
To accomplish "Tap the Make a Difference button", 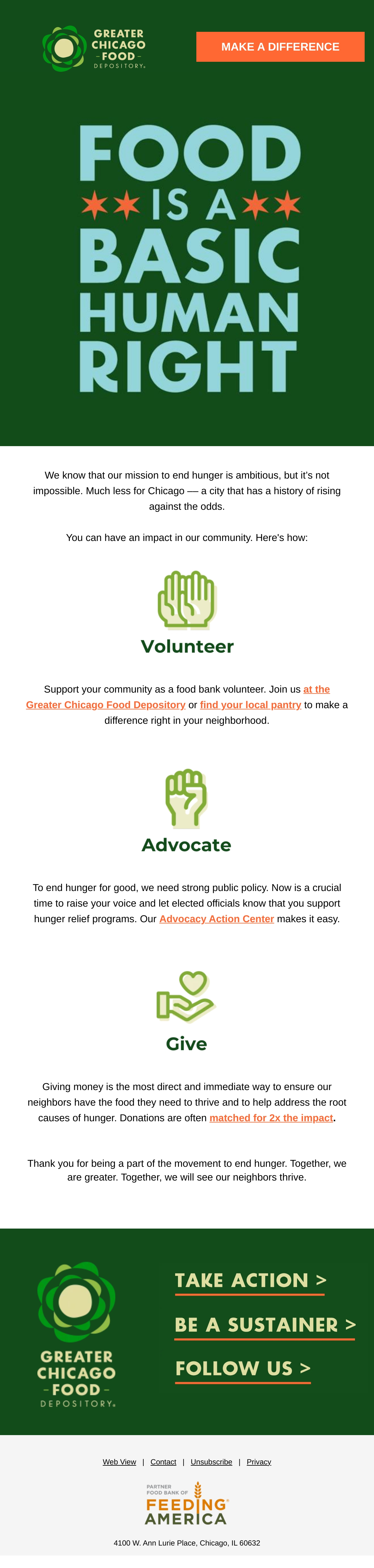I will (280, 47).
